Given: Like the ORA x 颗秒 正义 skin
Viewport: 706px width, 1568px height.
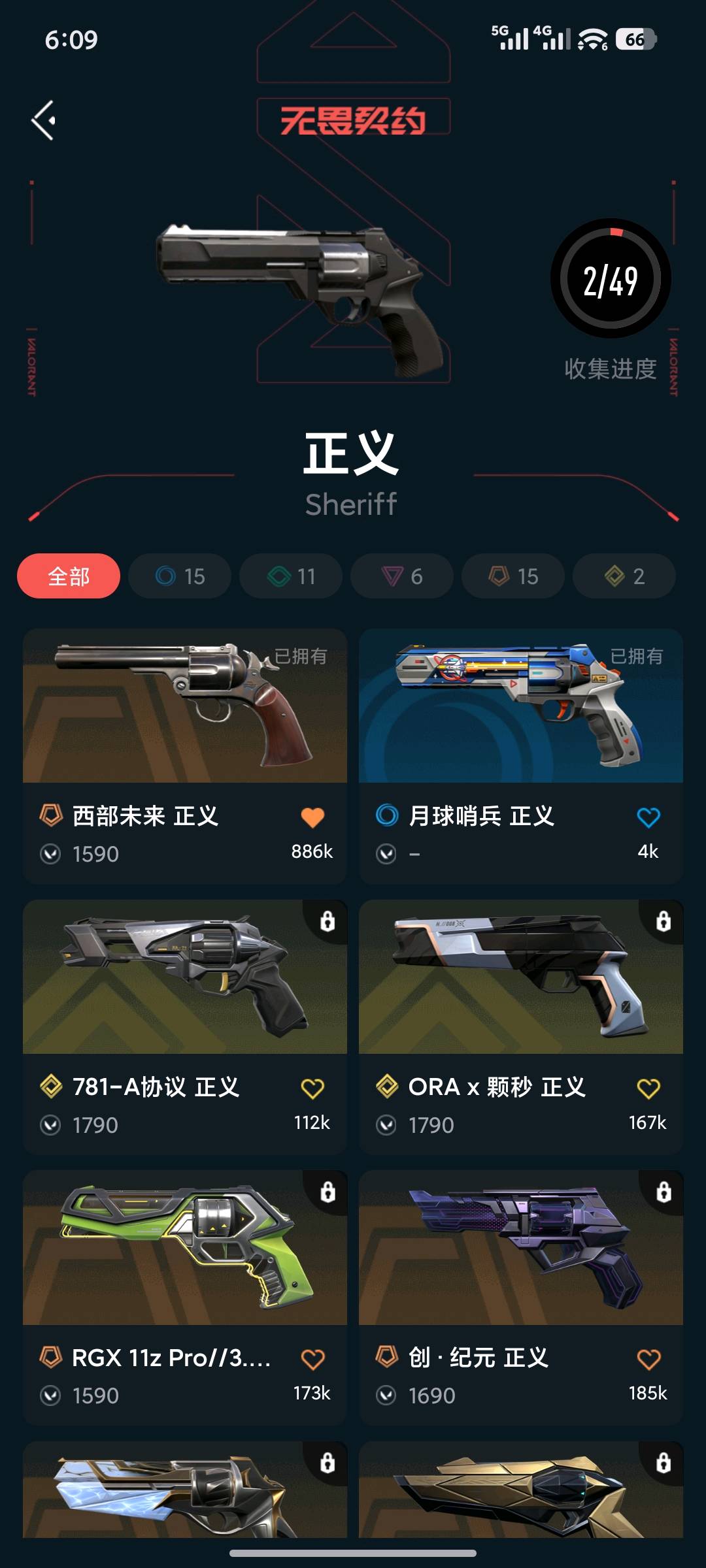Looking at the screenshot, I should pos(648,1088).
